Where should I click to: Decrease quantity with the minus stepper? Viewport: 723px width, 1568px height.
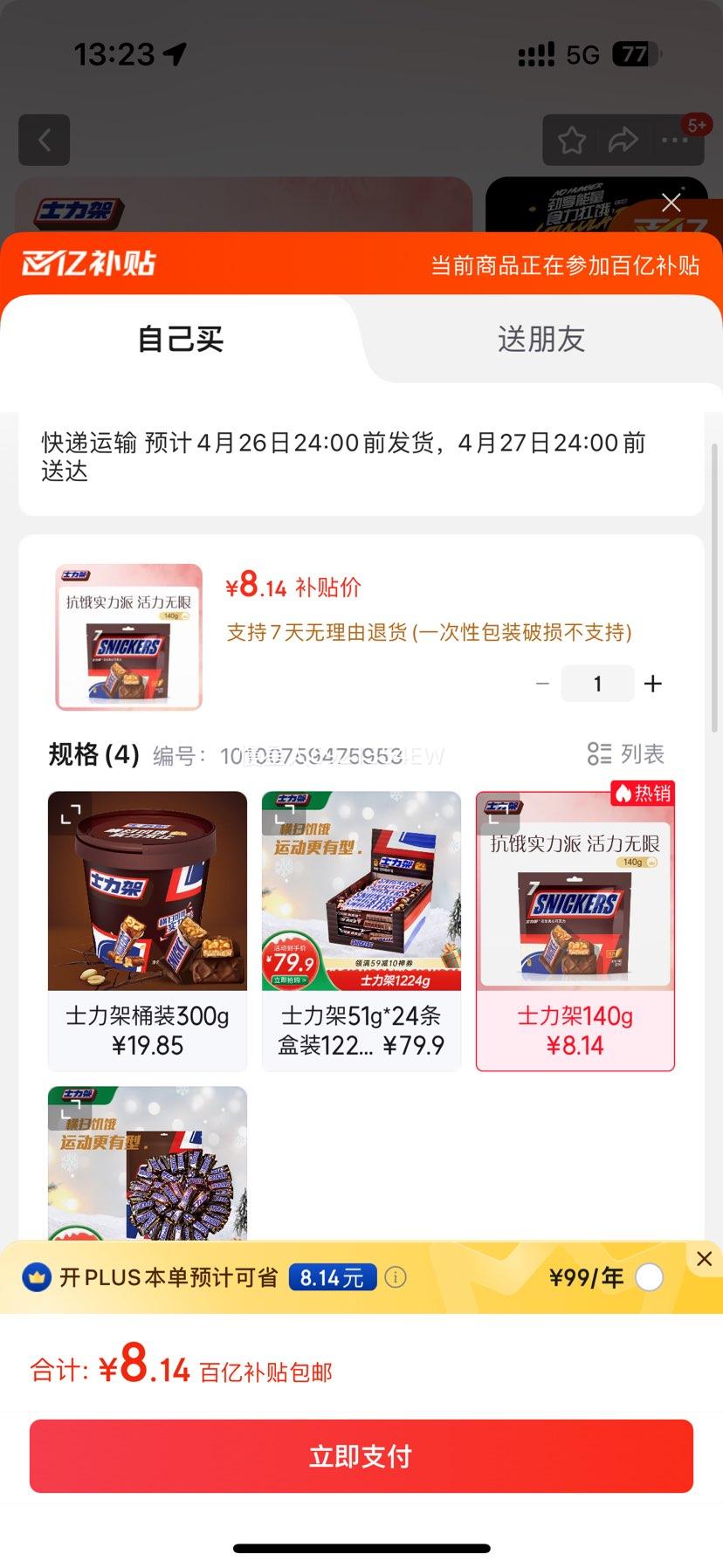pyautogui.click(x=542, y=683)
